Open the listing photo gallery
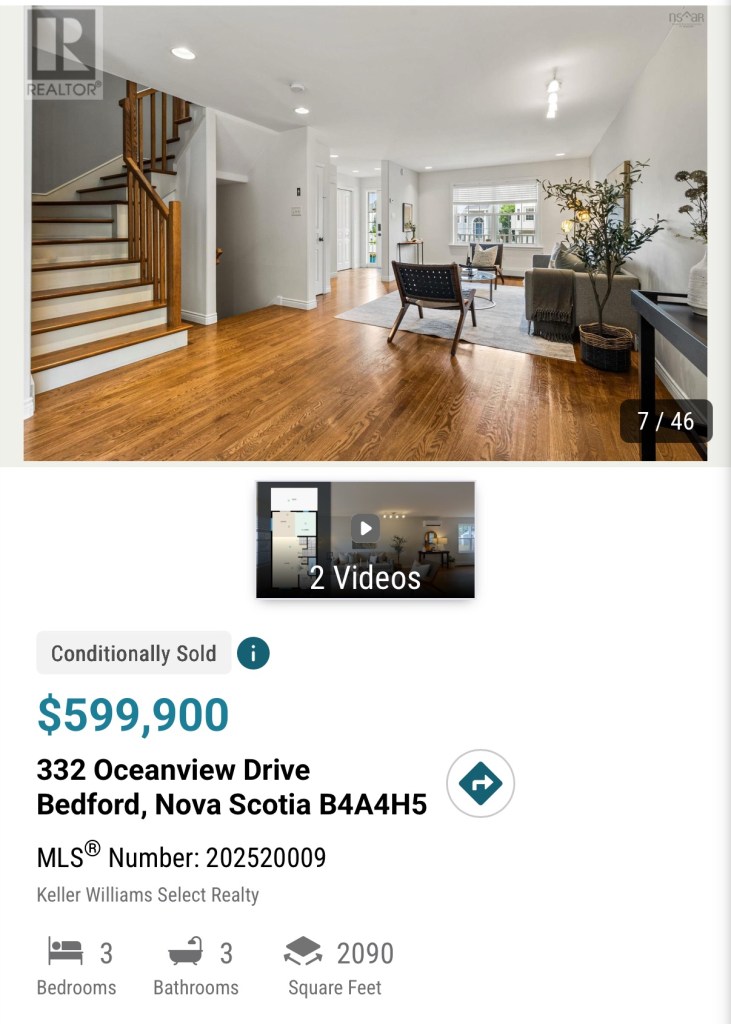Image resolution: width=731 pixels, height=1024 pixels. [x=366, y=235]
